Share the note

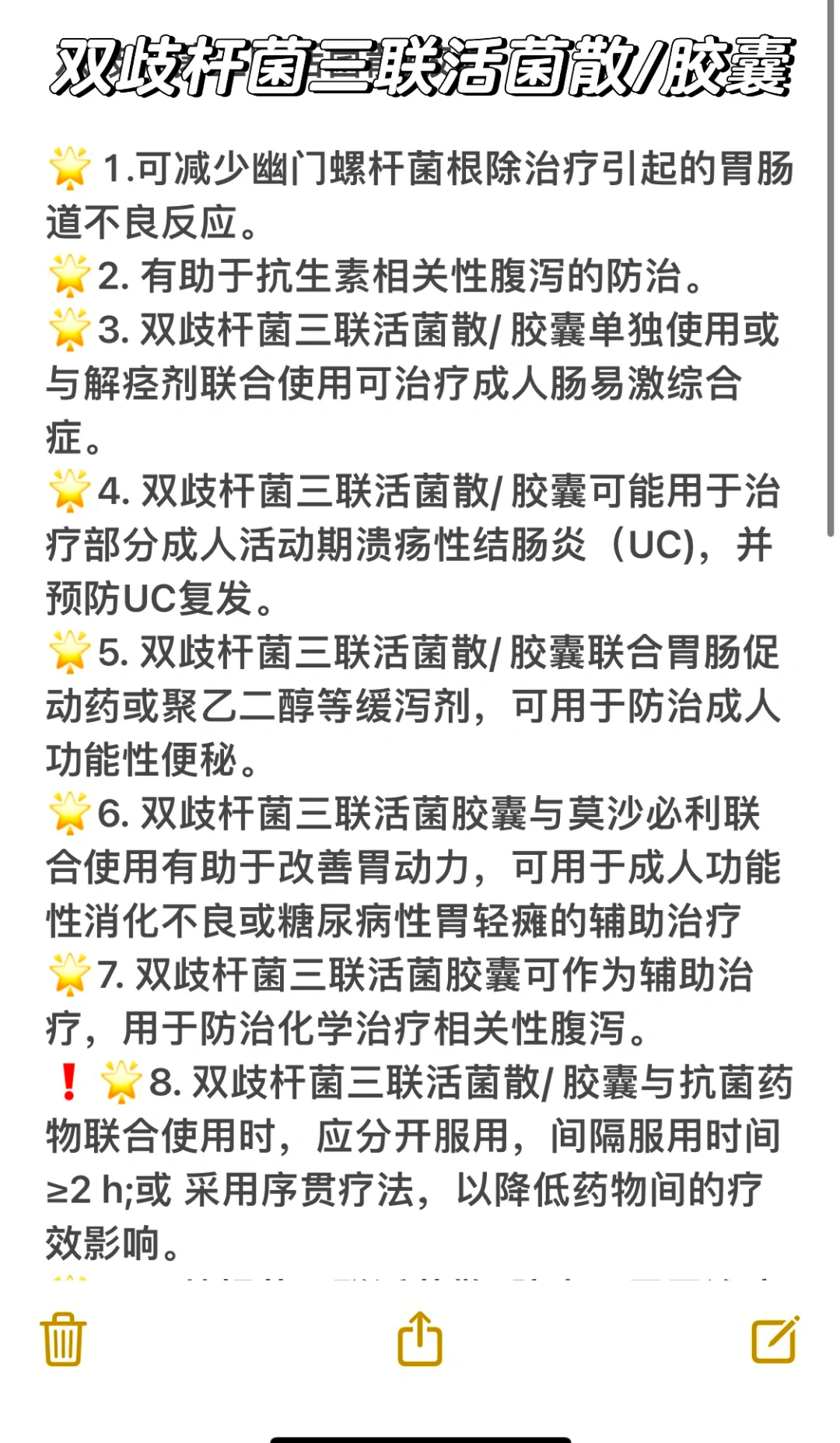420,1339
